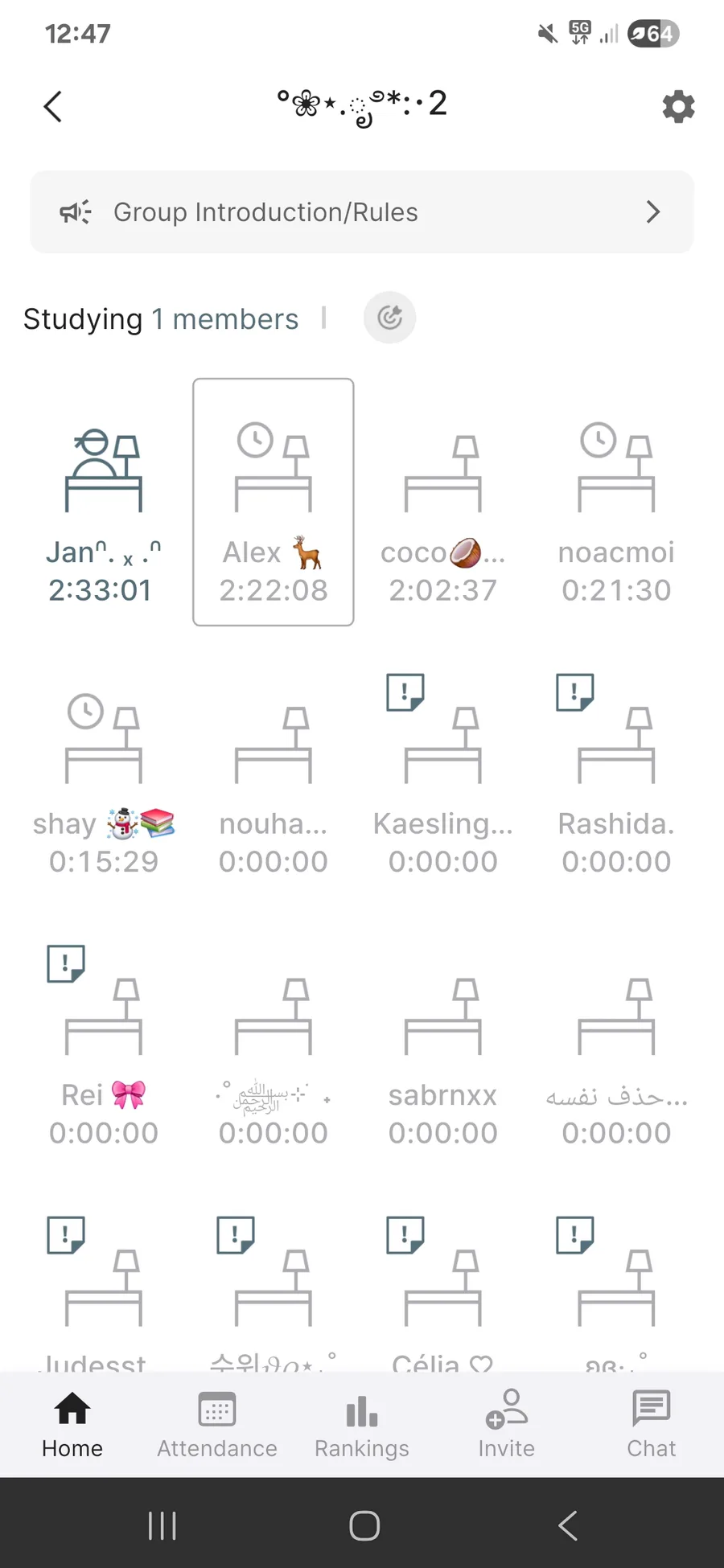The width and height of the screenshot is (724, 1568).
Task: Open Alex's study seat
Action: [274, 502]
